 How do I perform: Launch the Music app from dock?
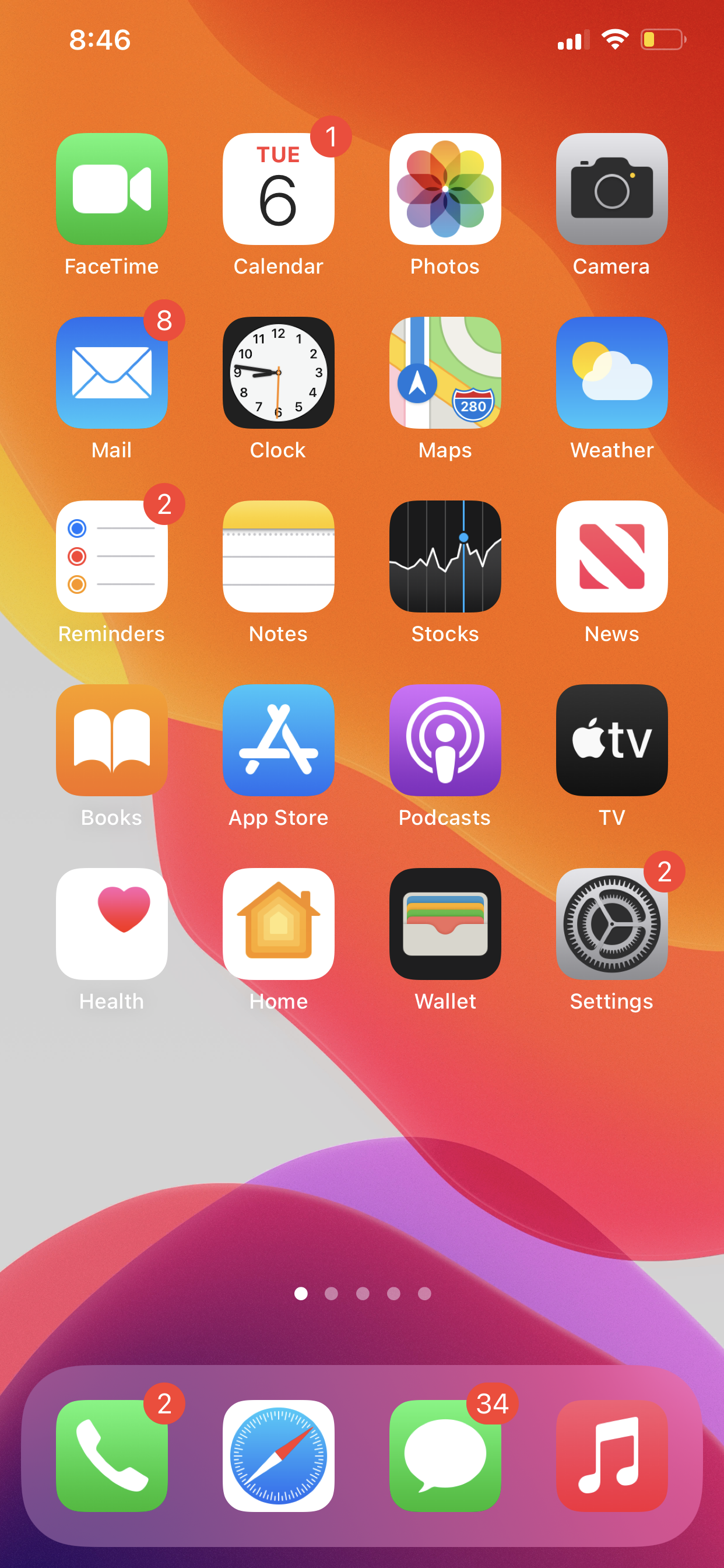tap(611, 1456)
